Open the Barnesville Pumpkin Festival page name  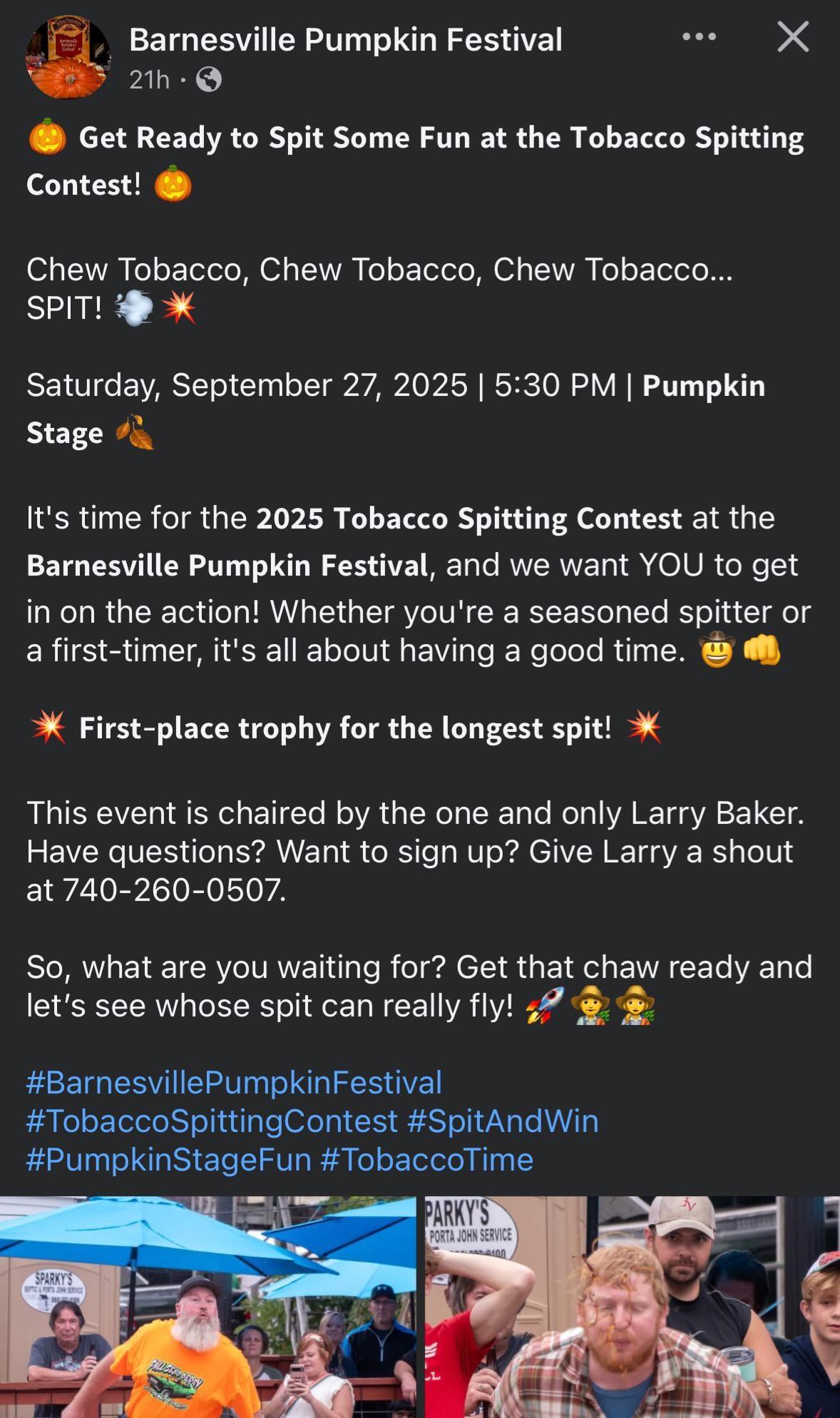pyautogui.click(x=346, y=40)
